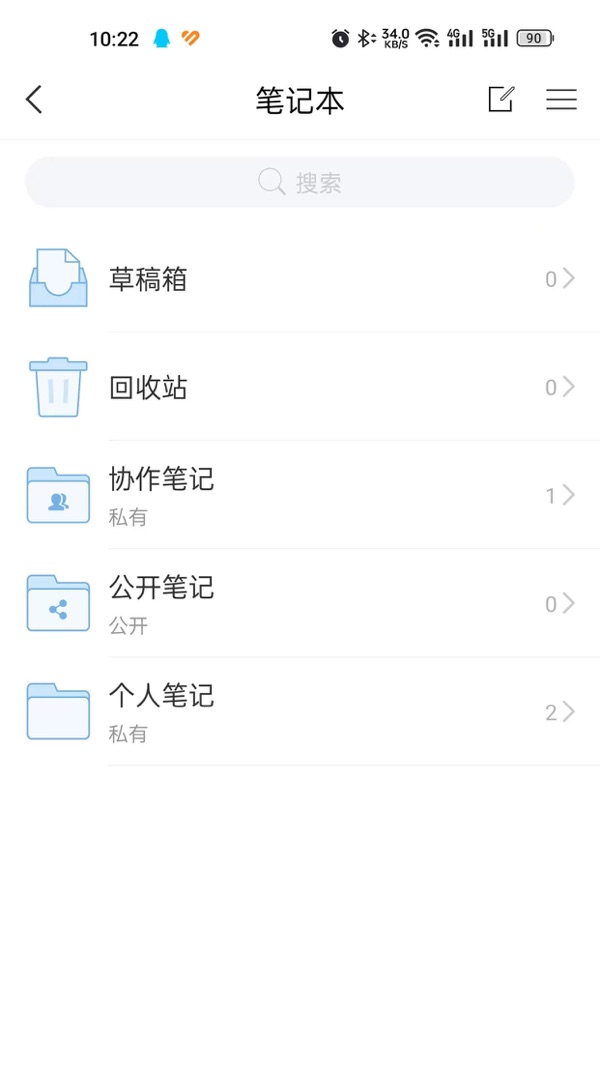Go back using the top-left arrow
Image resolution: width=600 pixels, height=1067 pixels.
point(35,100)
